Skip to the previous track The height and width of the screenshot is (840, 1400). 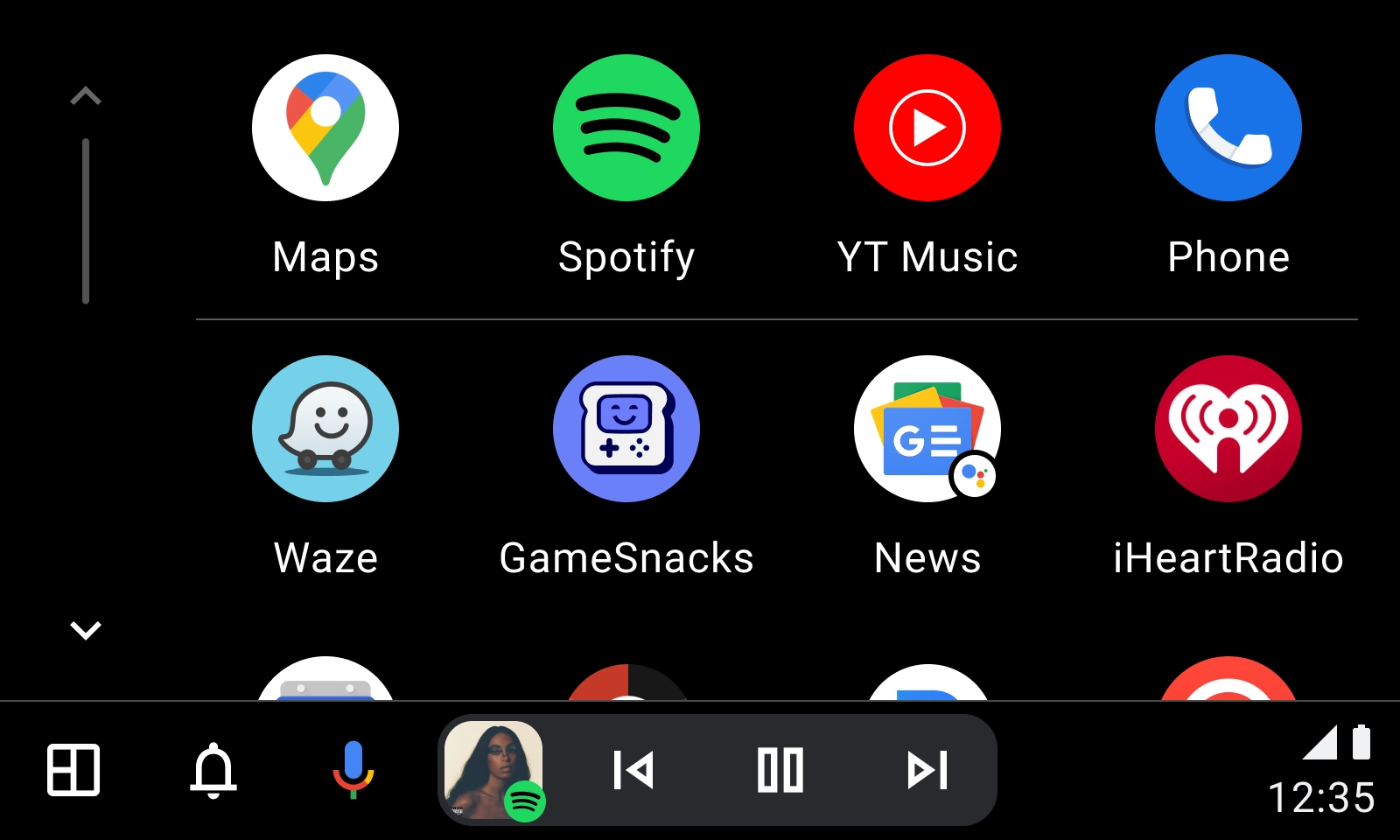[x=633, y=770]
